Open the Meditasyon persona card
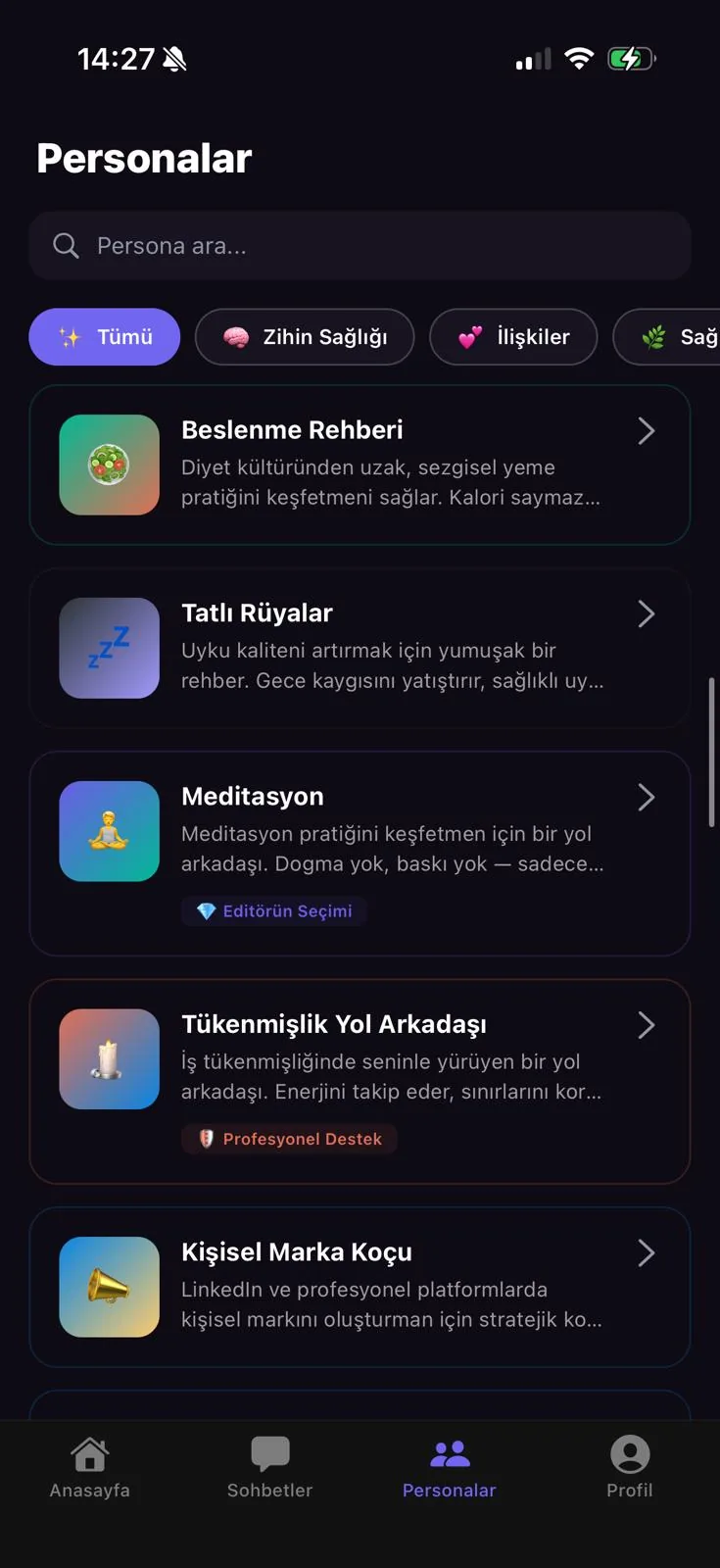This screenshot has width=720, height=1568. pyautogui.click(x=360, y=854)
